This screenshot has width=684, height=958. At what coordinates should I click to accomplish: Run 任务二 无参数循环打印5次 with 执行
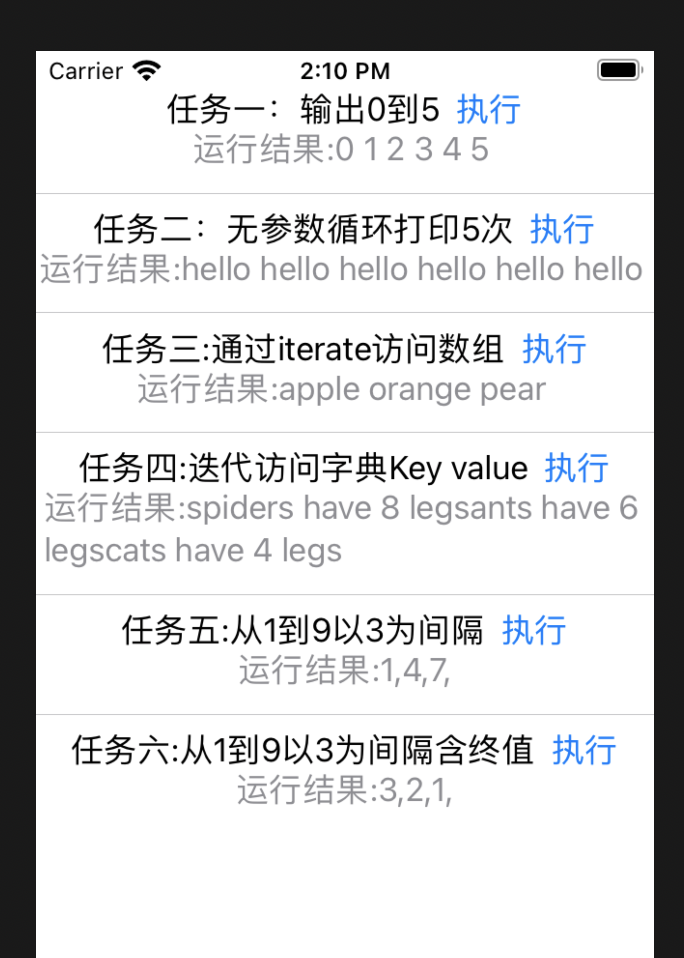pyautogui.click(x=562, y=229)
